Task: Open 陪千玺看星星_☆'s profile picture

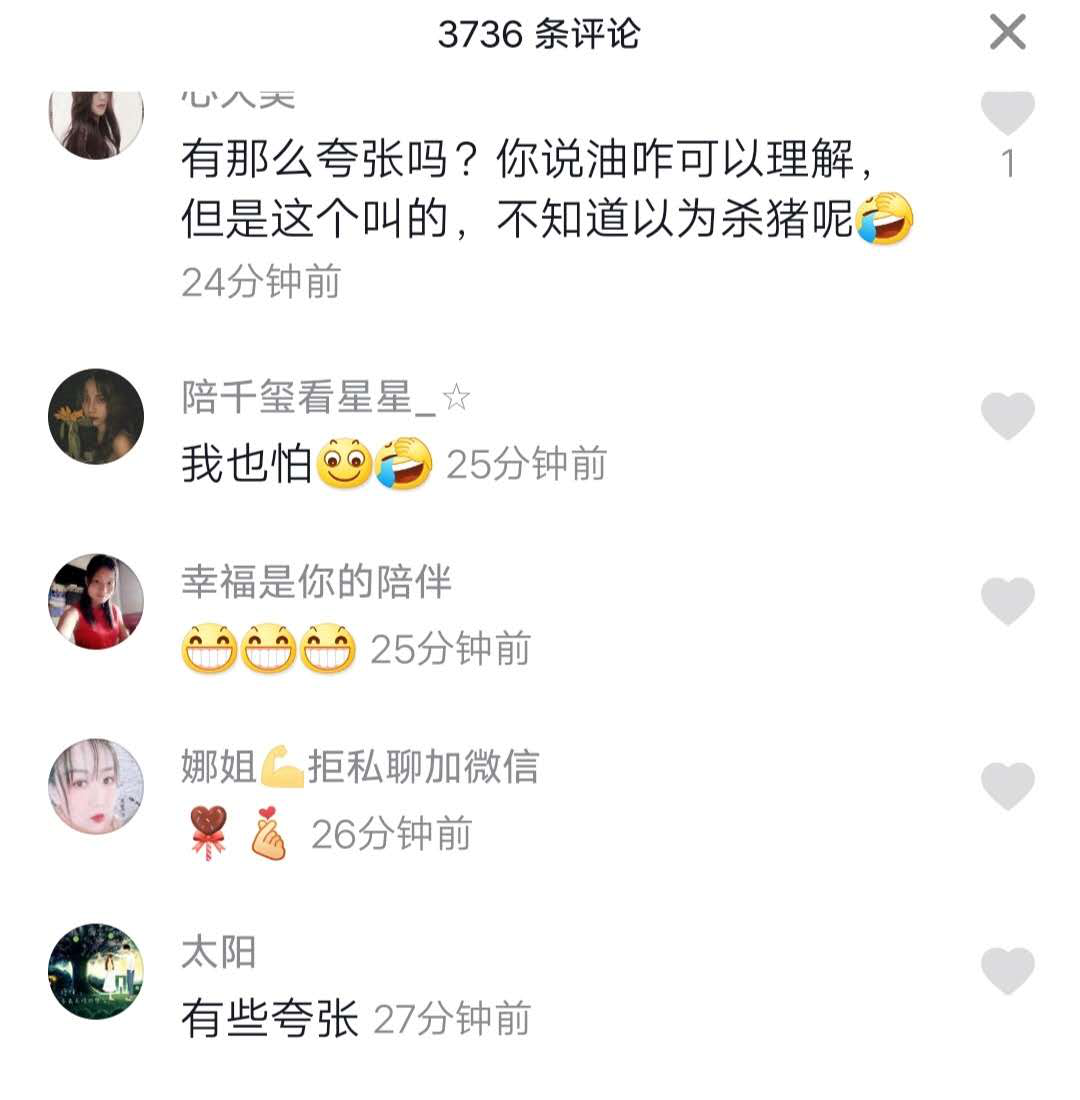Action: click(96, 416)
